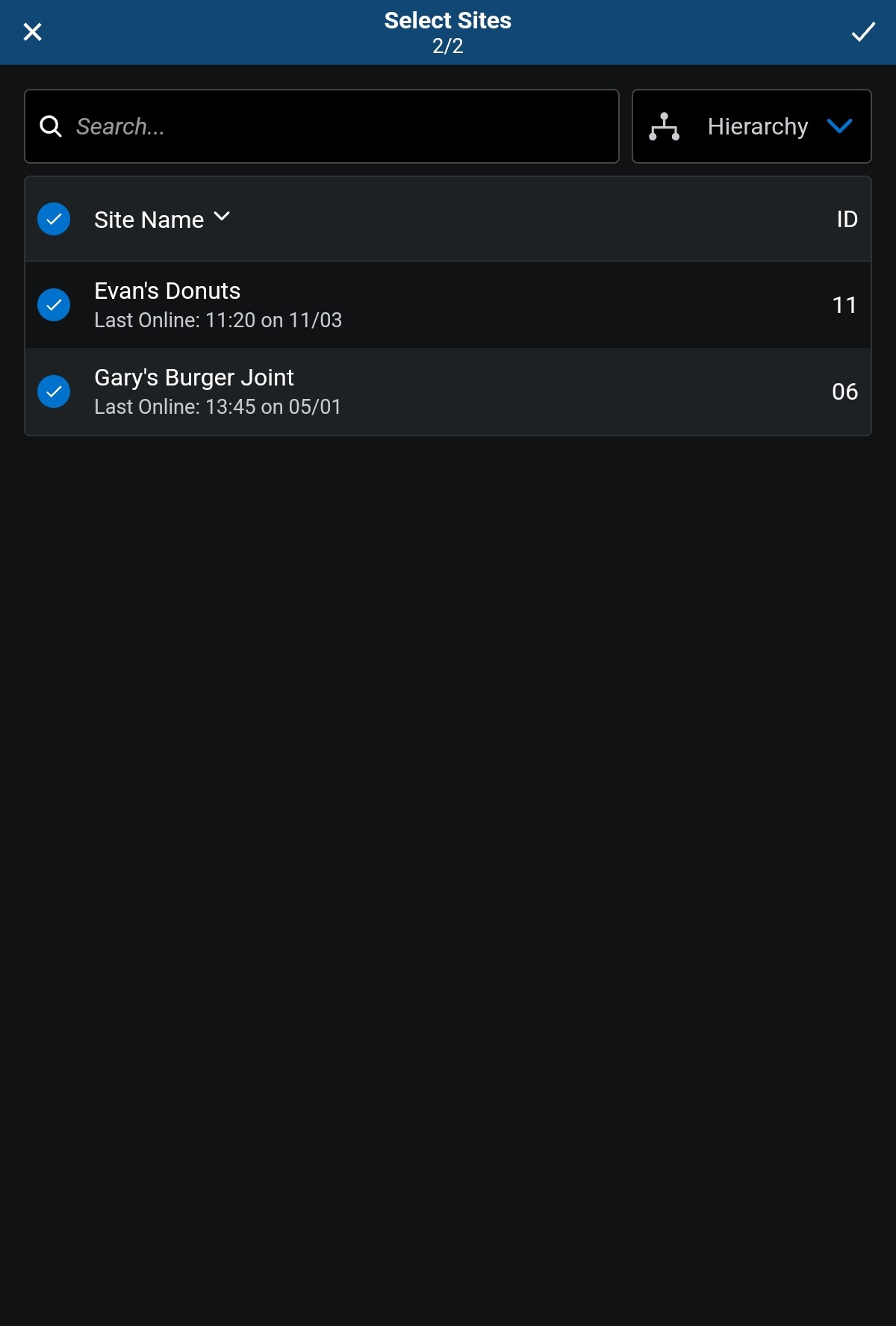Deselect Gary's Burger Joint
Image resolution: width=896 pixels, height=1326 pixels.
click(54, 391)
